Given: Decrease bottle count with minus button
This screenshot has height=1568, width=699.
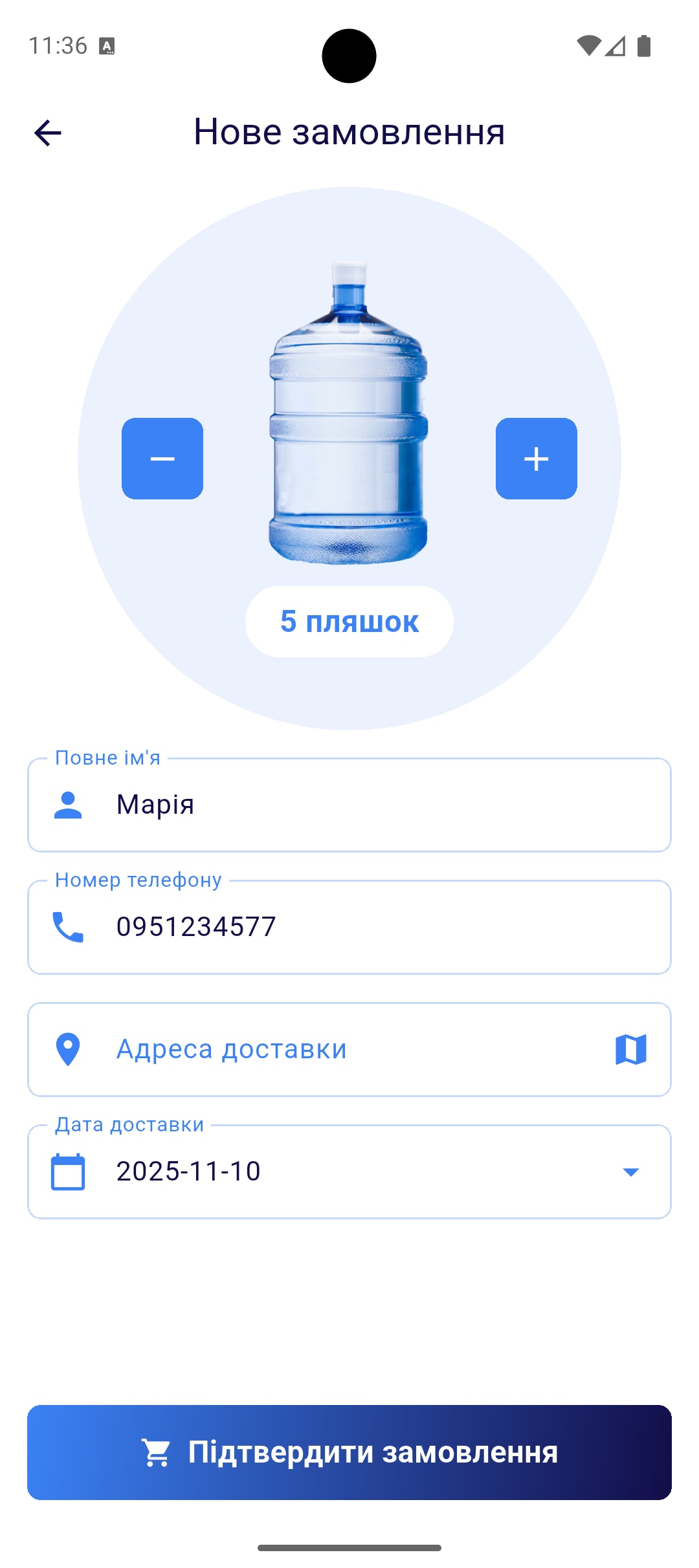Looking at the screenshot, I should [x=162, y=458].
